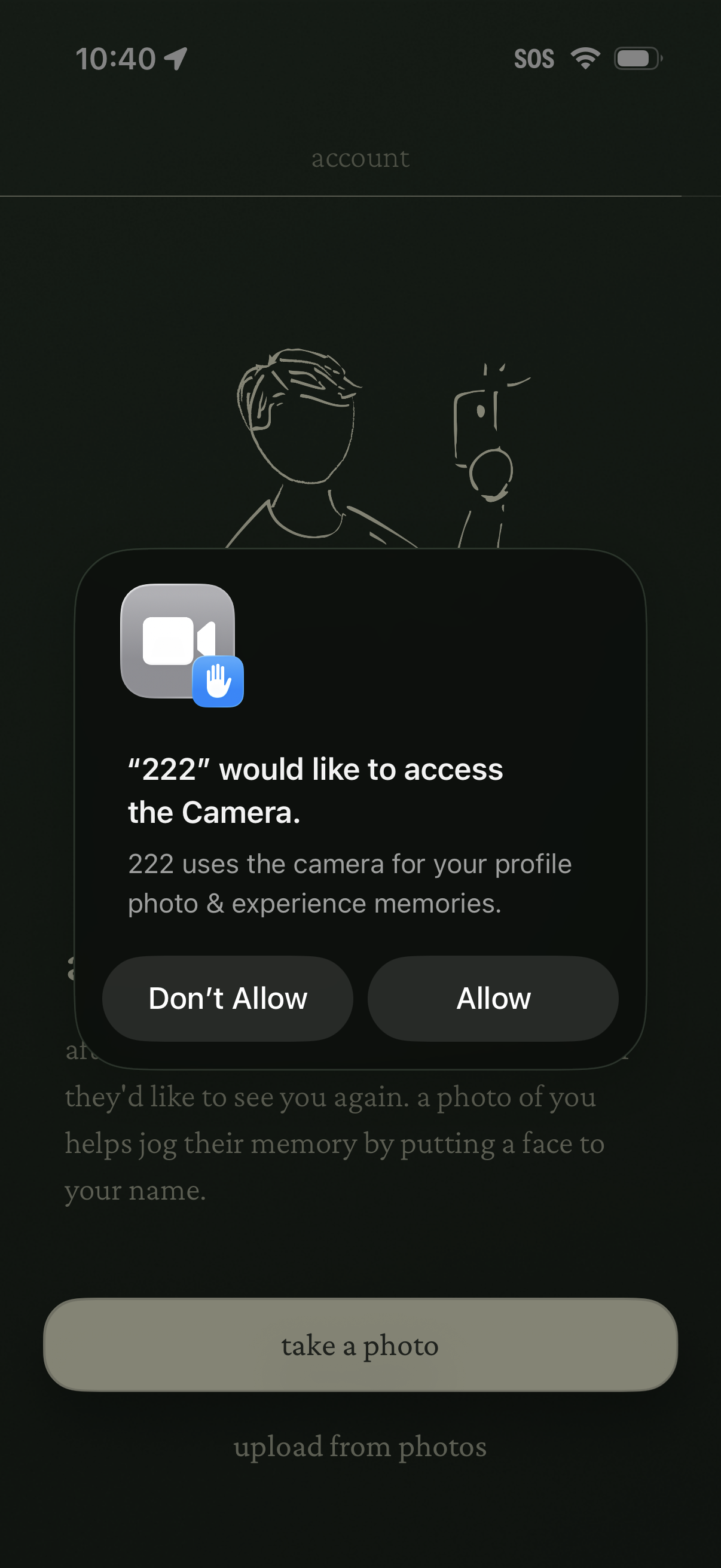Image resolution: width=721 pixels, height=1568 pixels.
Task: Open the dialog header title area
Action: pyautogui.click(x=316, y=788)
